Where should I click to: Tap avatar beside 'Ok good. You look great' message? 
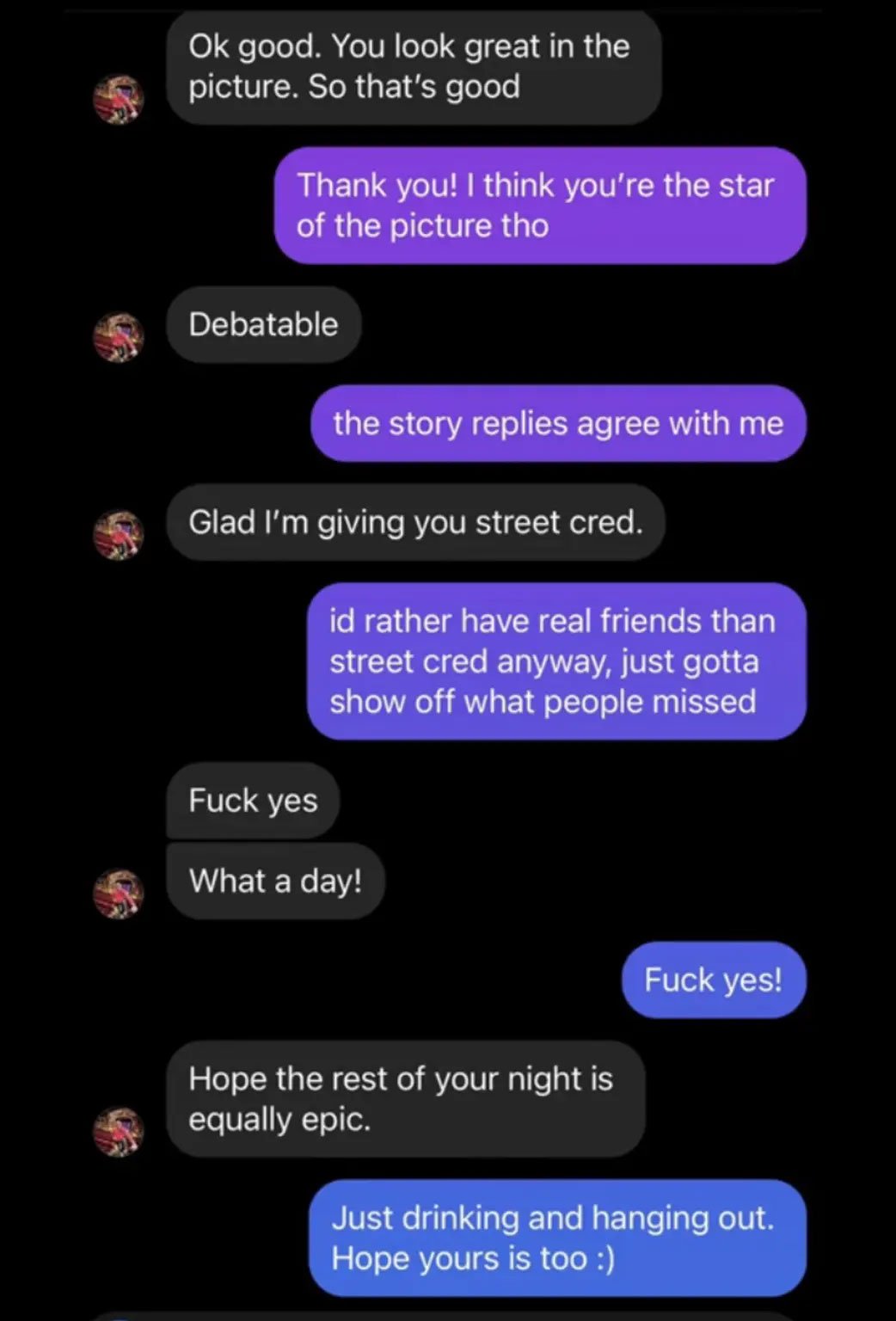click(x=119, y=99)
